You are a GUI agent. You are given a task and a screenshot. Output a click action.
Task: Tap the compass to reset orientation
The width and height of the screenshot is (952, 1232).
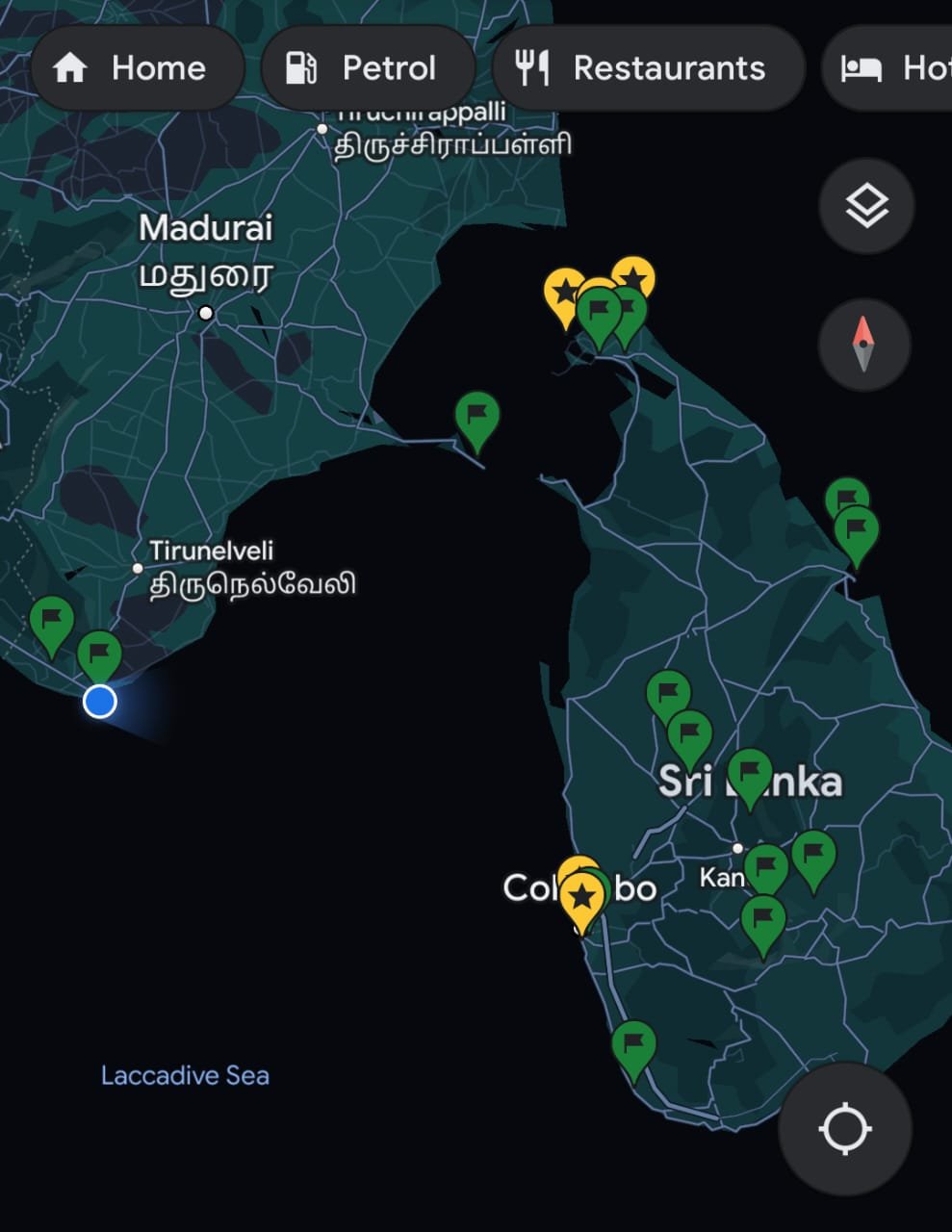click(863, 345)
